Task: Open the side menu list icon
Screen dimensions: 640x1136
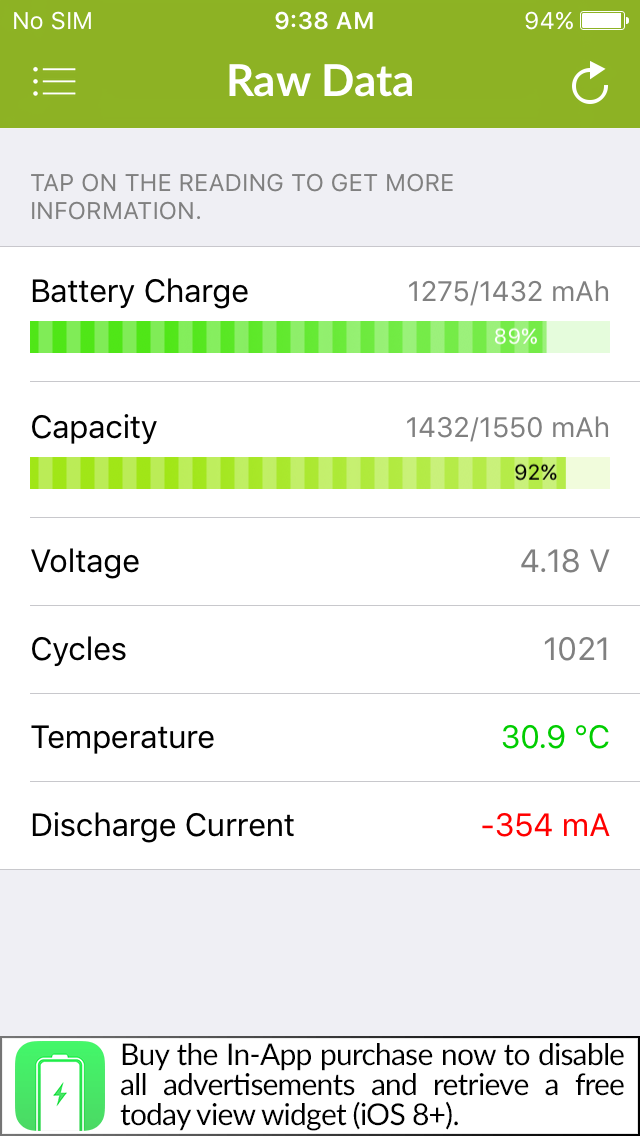Action: [54, 82]
